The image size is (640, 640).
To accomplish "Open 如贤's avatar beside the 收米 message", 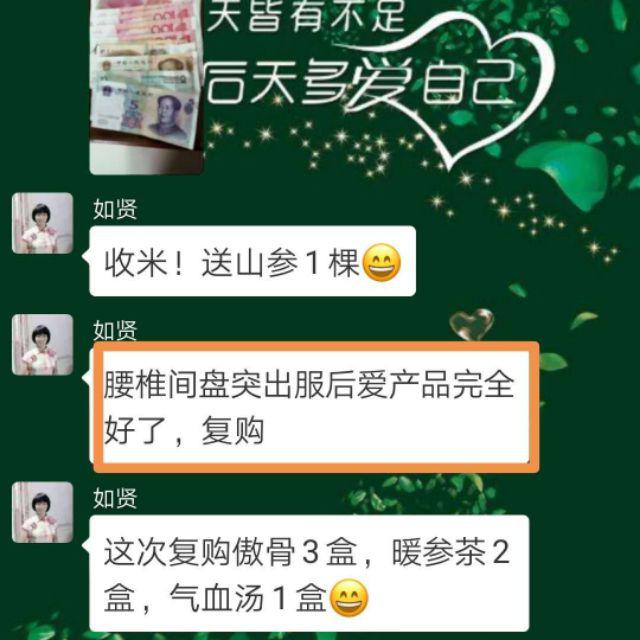I will point(42,224).
